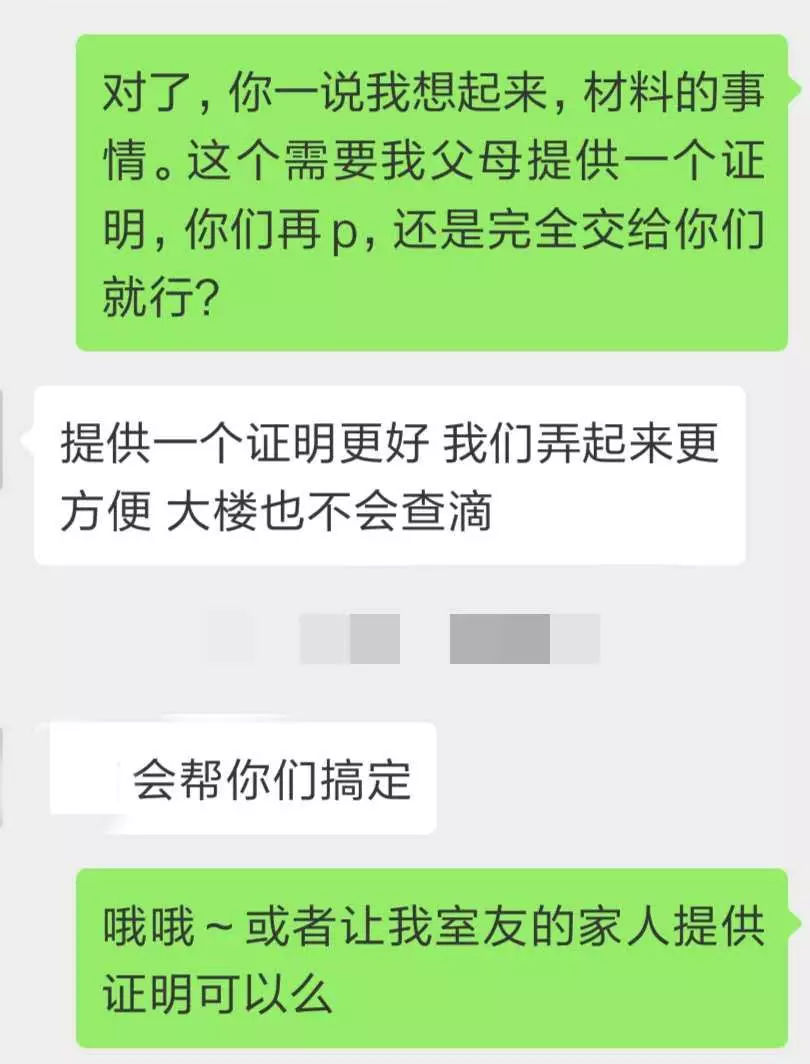
Task: Click the leftmost blurred block in the hidden message
Action: point(230,638)
